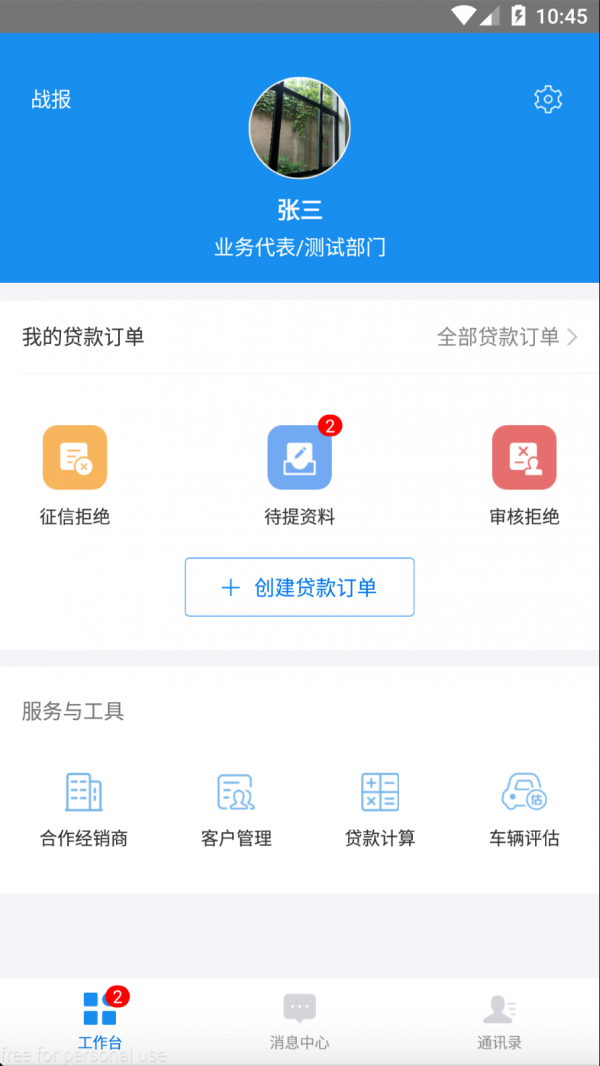Open the 战报 report
Image resolution: width=600 pixels, height=1066 pixels.
(x=51, y=99)
